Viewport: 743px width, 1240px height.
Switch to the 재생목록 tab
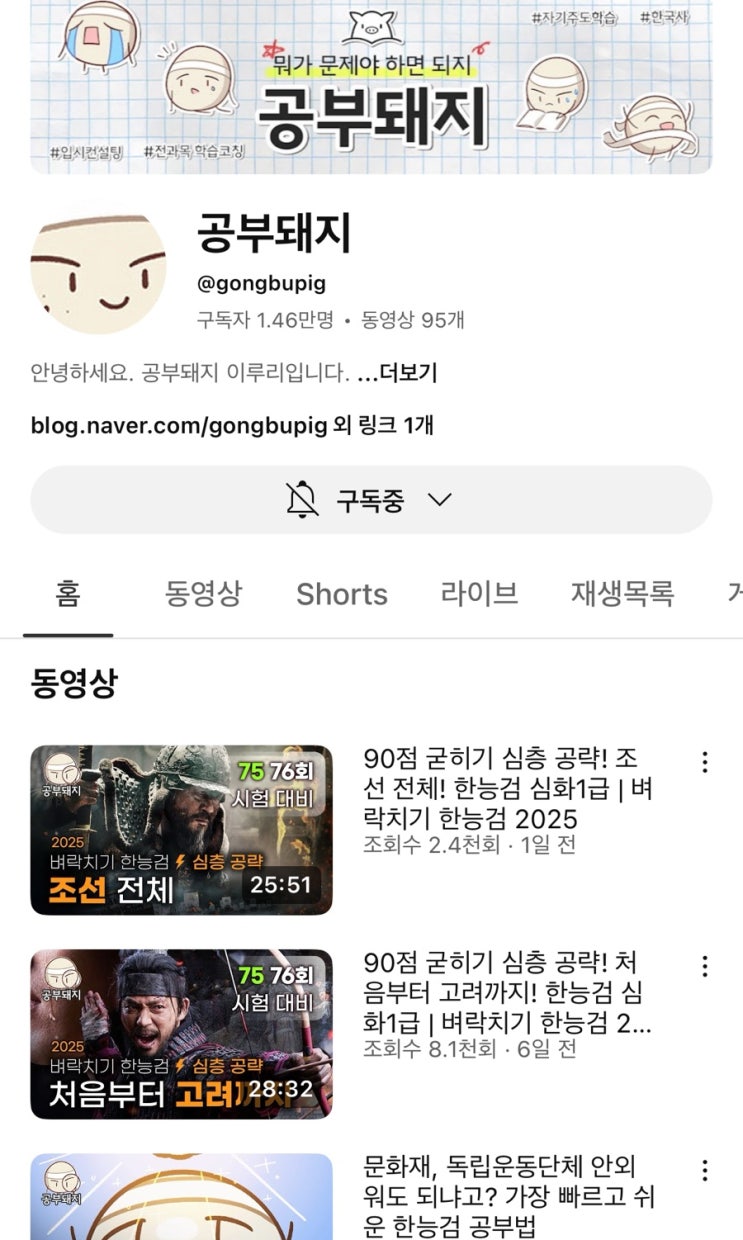622,593
